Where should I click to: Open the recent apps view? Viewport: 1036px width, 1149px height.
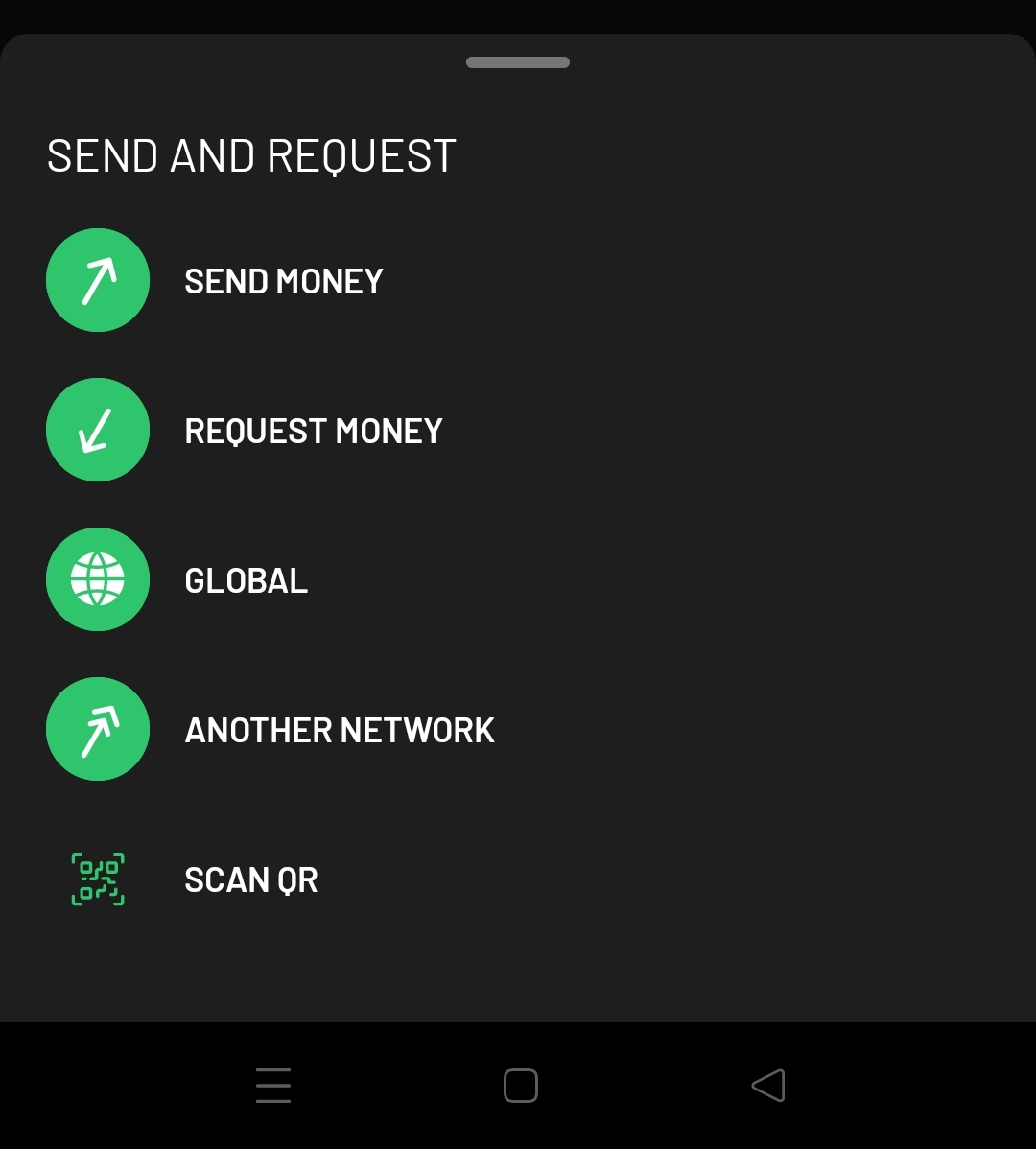(x=273, y=1086)
